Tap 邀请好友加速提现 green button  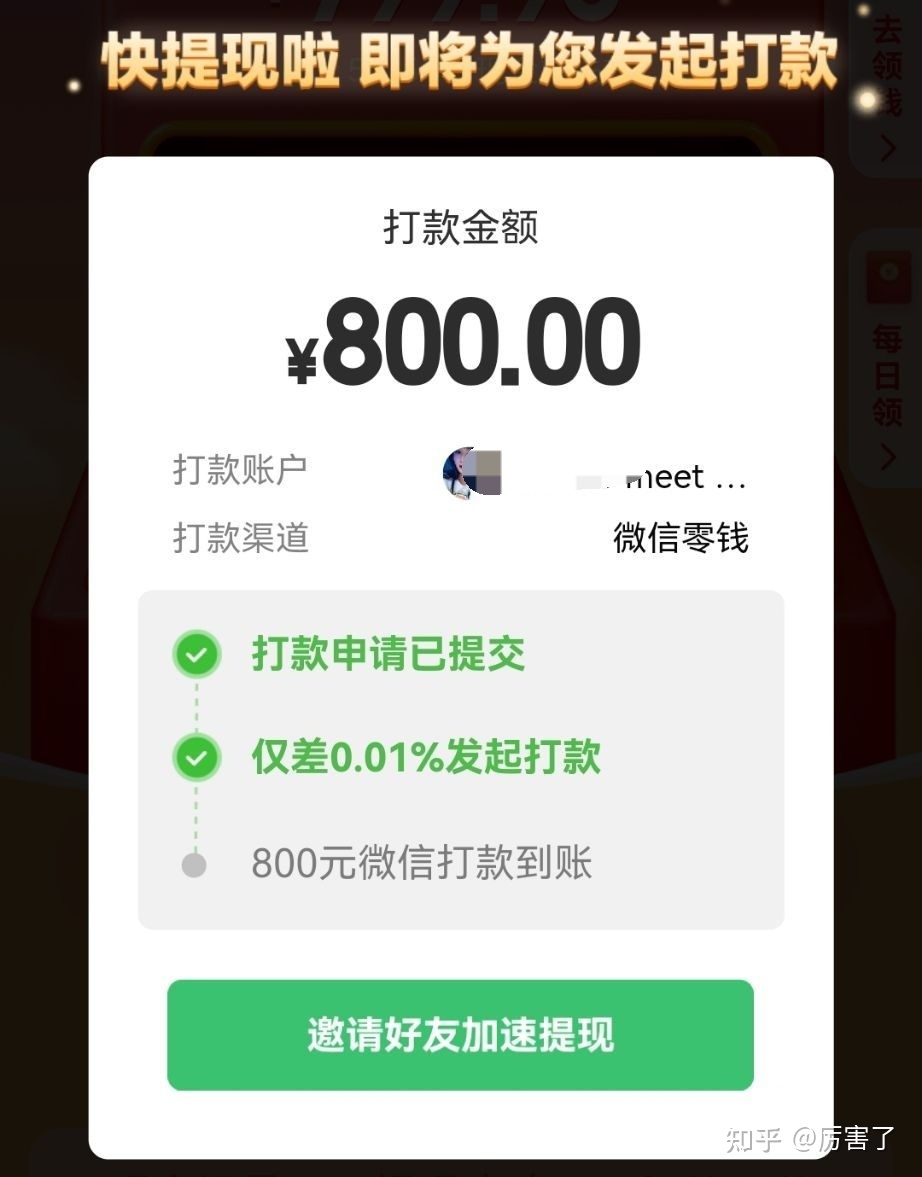[460, 1035]
